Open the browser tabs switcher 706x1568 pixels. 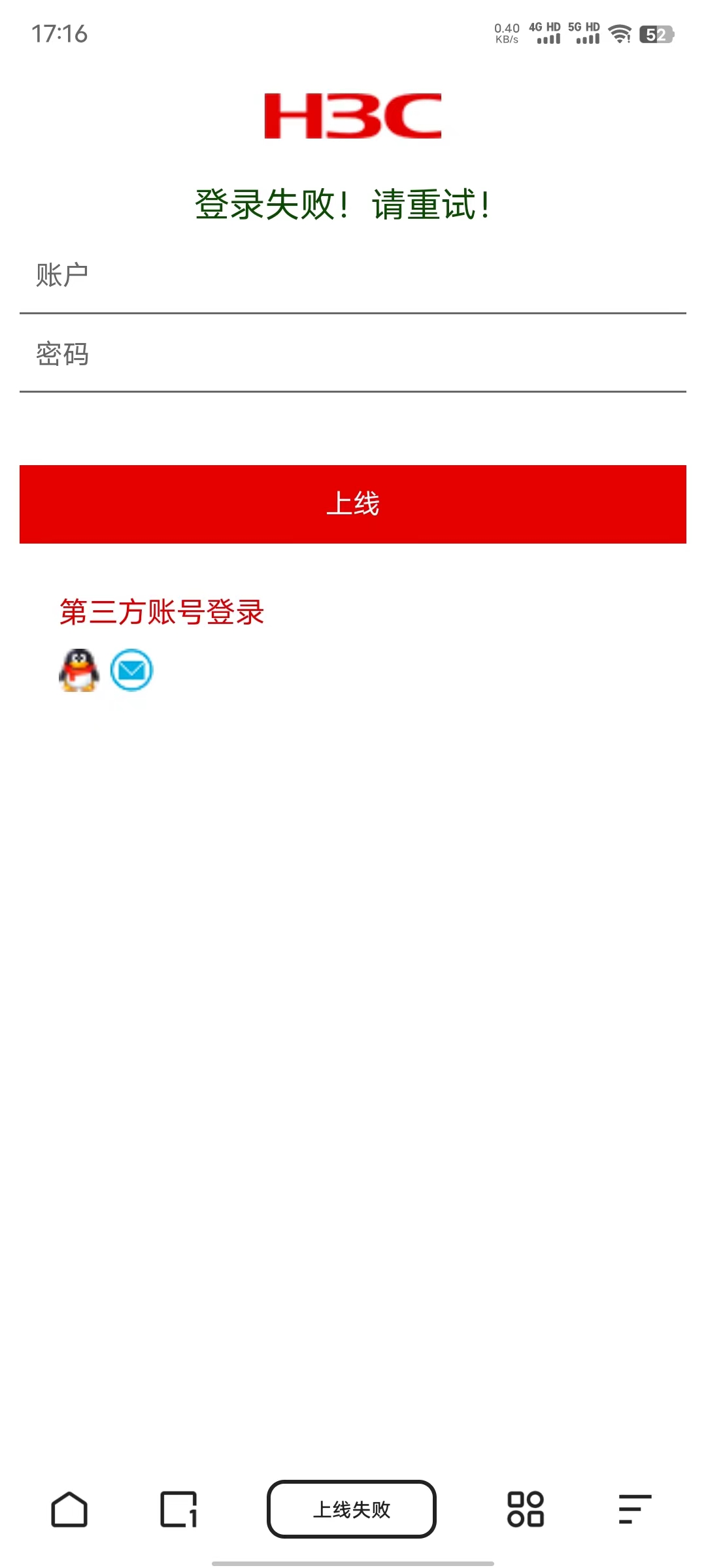[178, 1509]
